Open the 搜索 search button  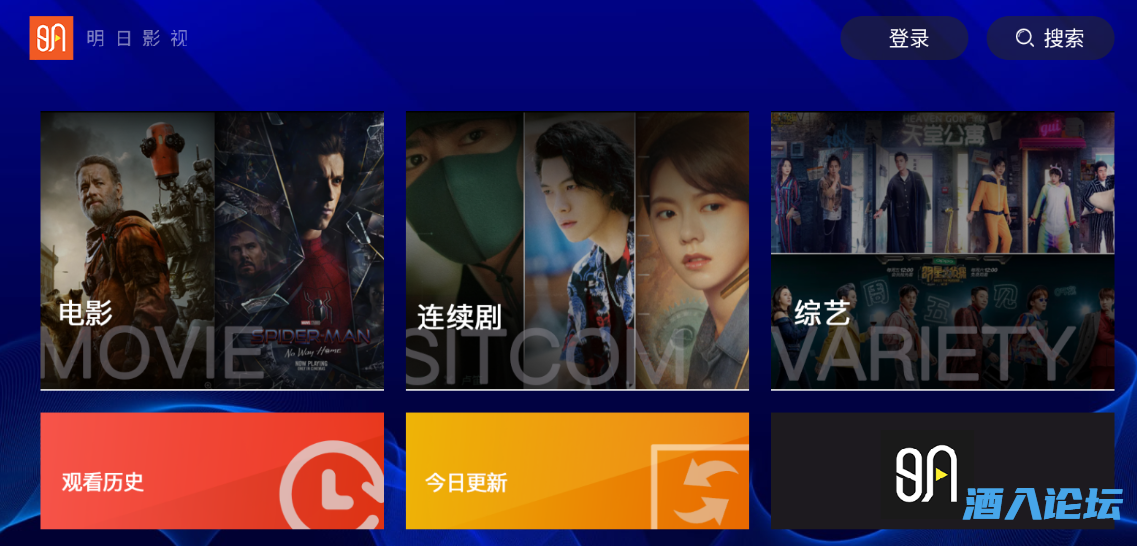(x=1050, y=38)
